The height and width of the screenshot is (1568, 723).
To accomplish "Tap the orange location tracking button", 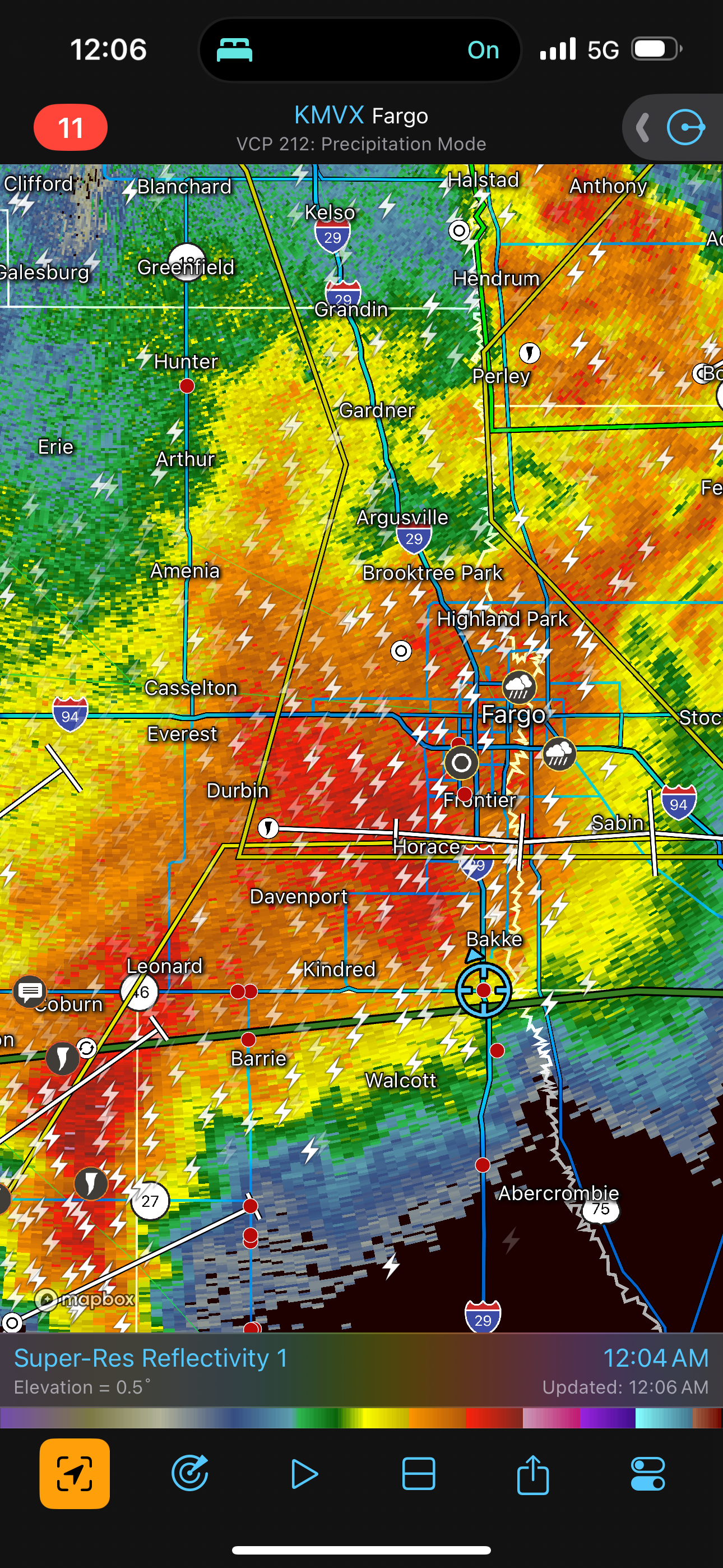I will click(x=74, y=1474).
